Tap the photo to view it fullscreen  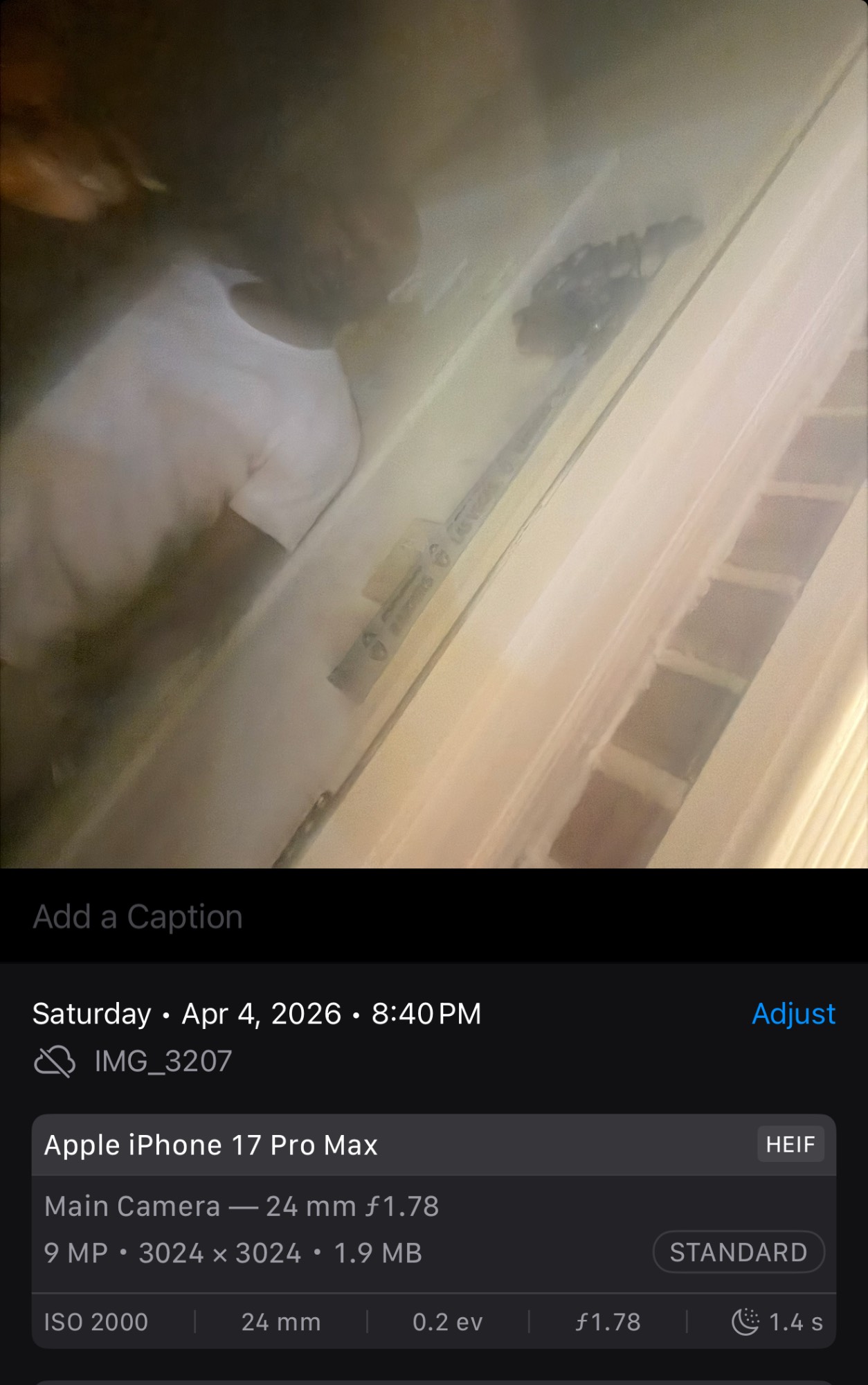[434, 434]
